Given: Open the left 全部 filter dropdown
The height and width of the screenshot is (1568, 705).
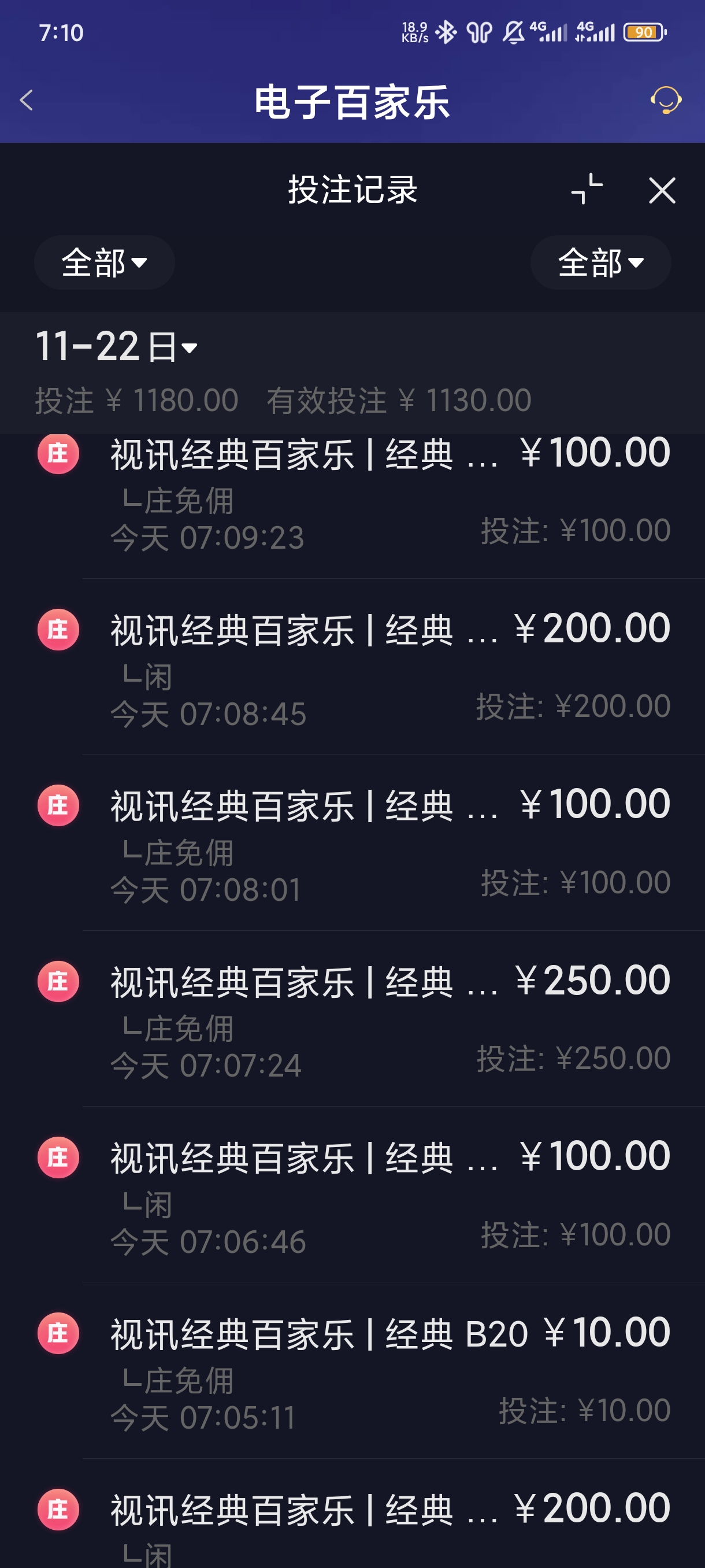Looking at the screenshot, I should 103,263.
